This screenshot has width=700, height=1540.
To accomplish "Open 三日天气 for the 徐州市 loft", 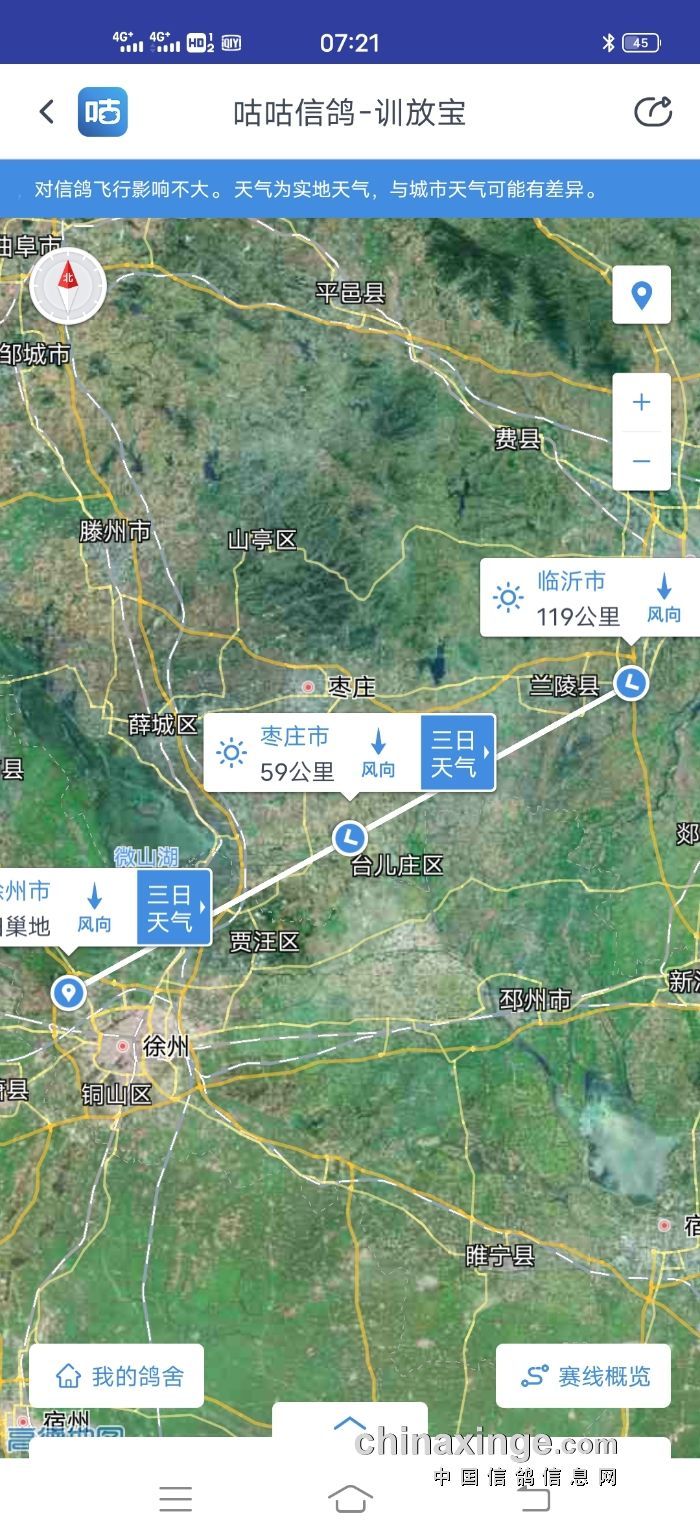I will [174, 907].
